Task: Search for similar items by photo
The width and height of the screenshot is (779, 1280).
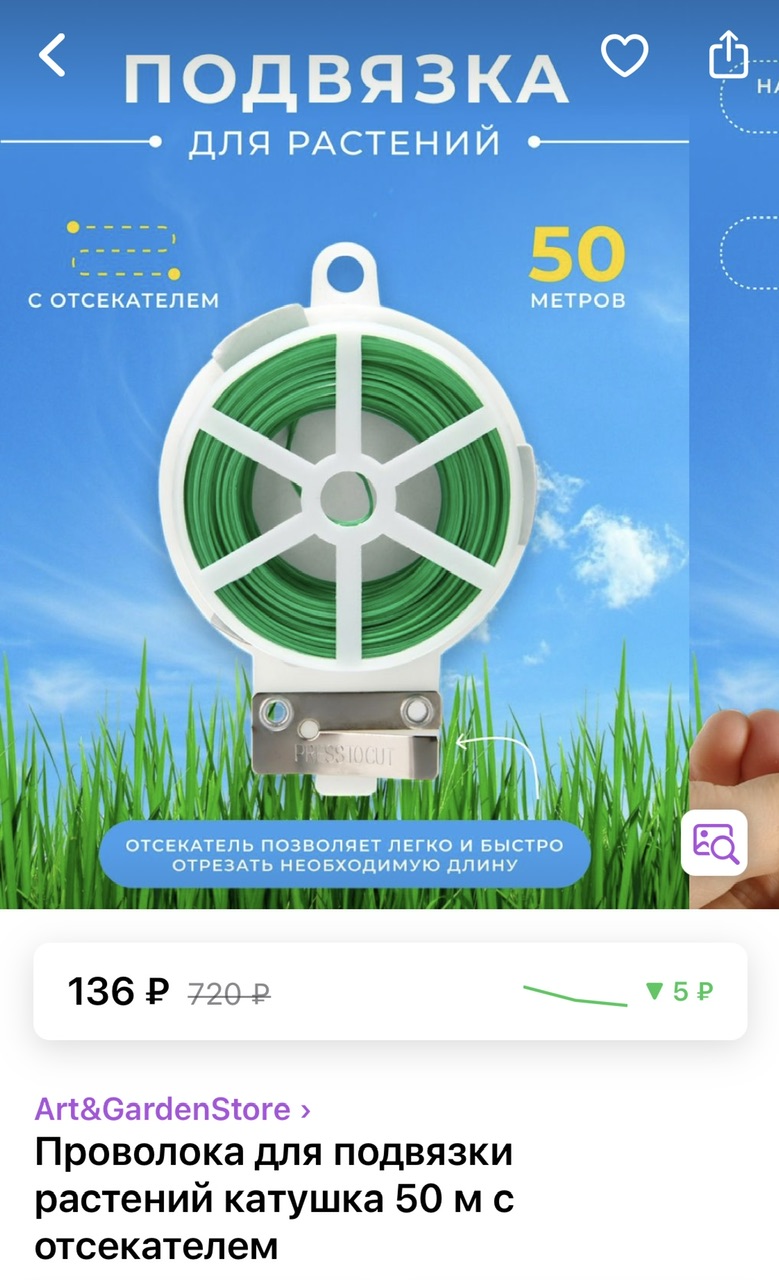Action: 714,843
